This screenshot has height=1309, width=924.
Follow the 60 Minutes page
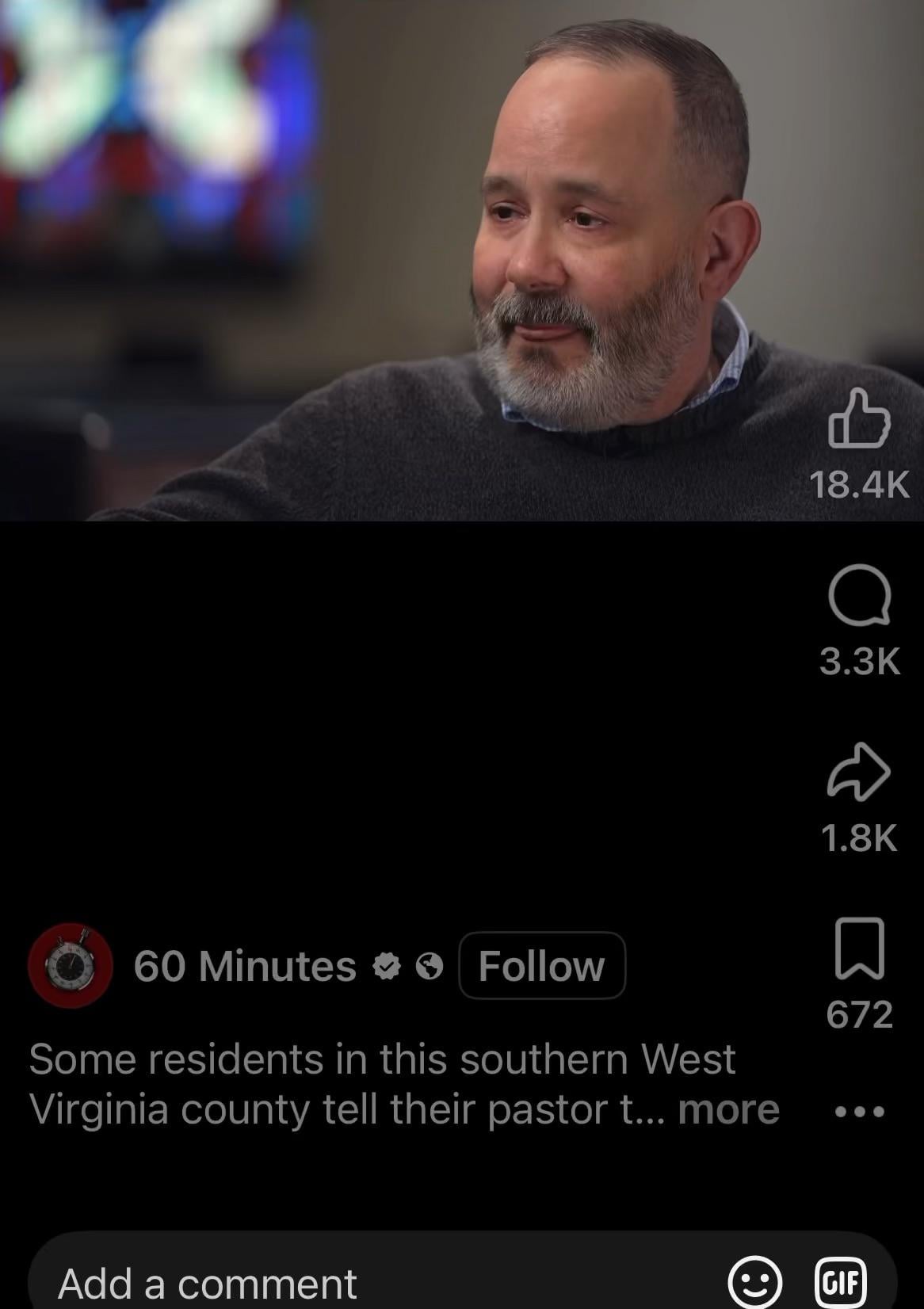(x=541, y=966)
